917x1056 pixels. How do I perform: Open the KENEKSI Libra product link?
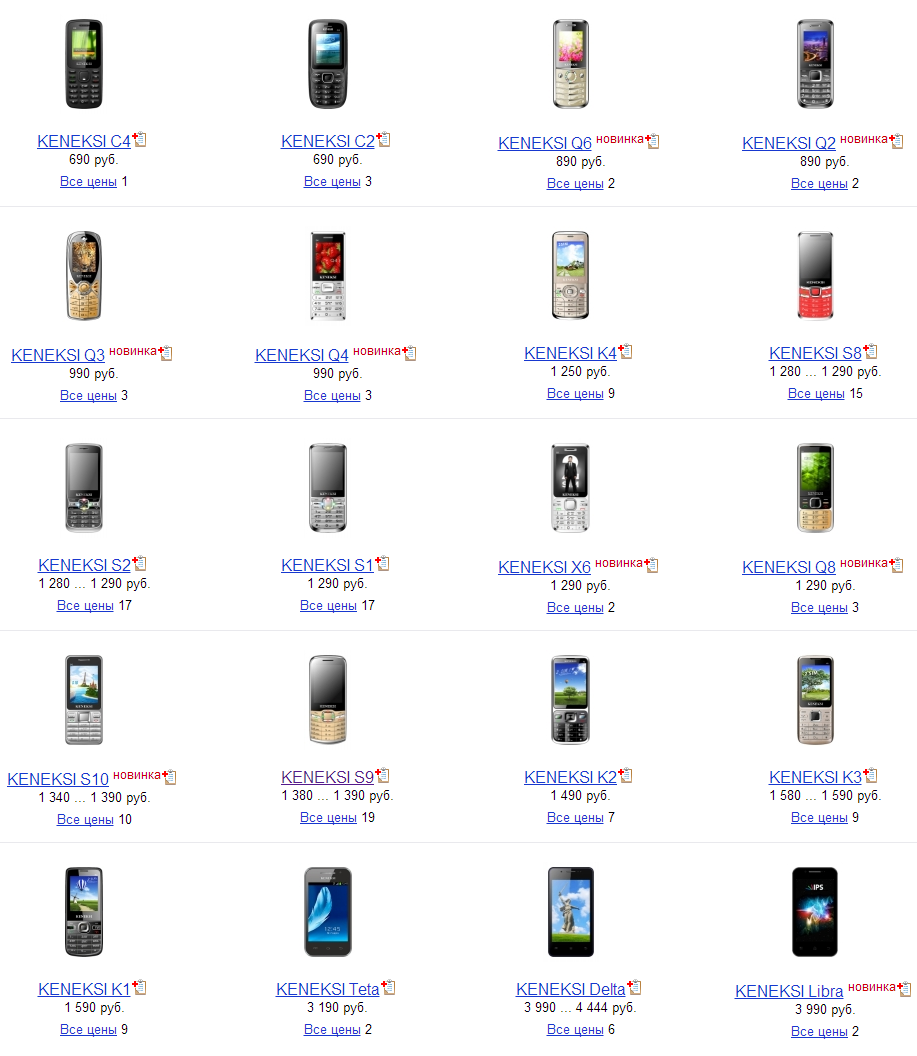click(x=789, y=991)
